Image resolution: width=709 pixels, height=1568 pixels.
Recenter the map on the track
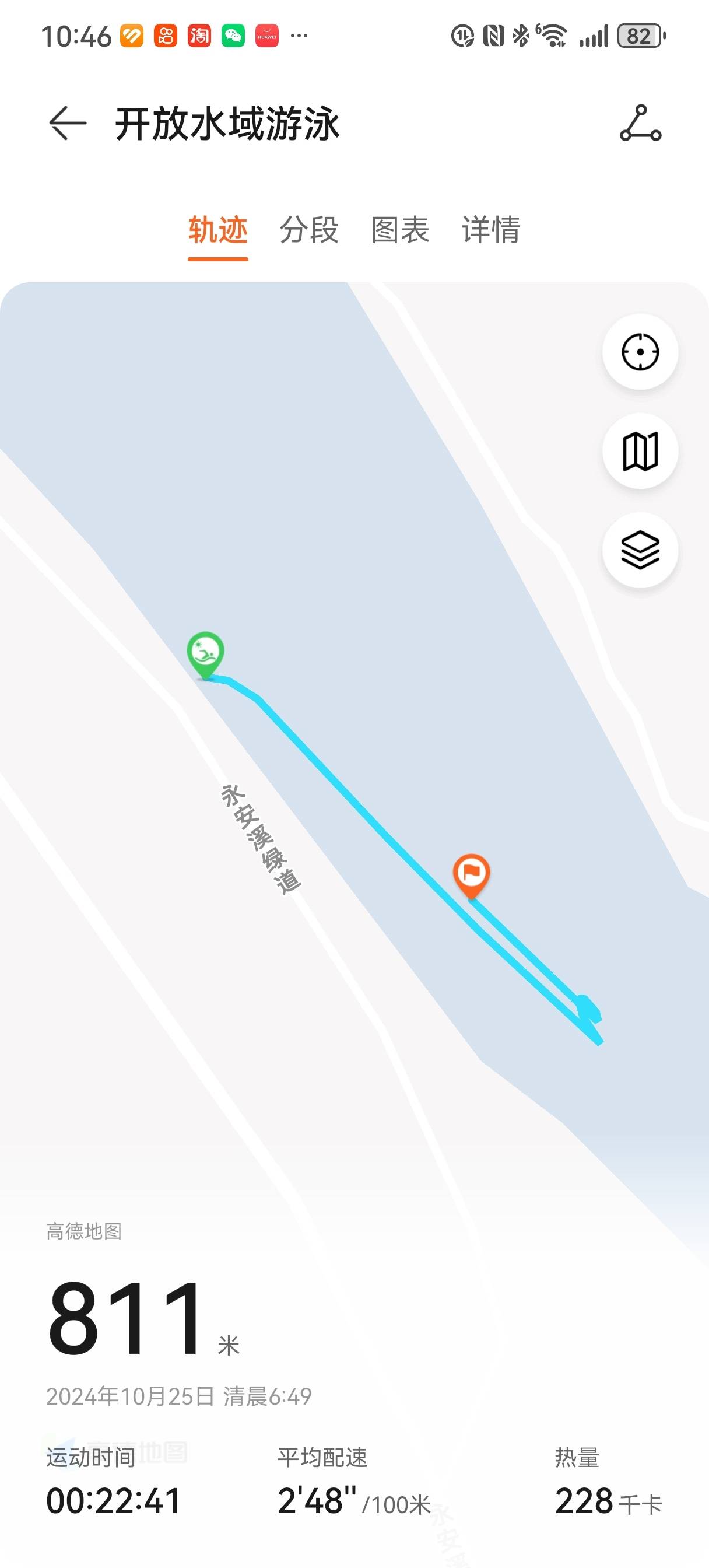pyautogui.click(x=640, y=352)
